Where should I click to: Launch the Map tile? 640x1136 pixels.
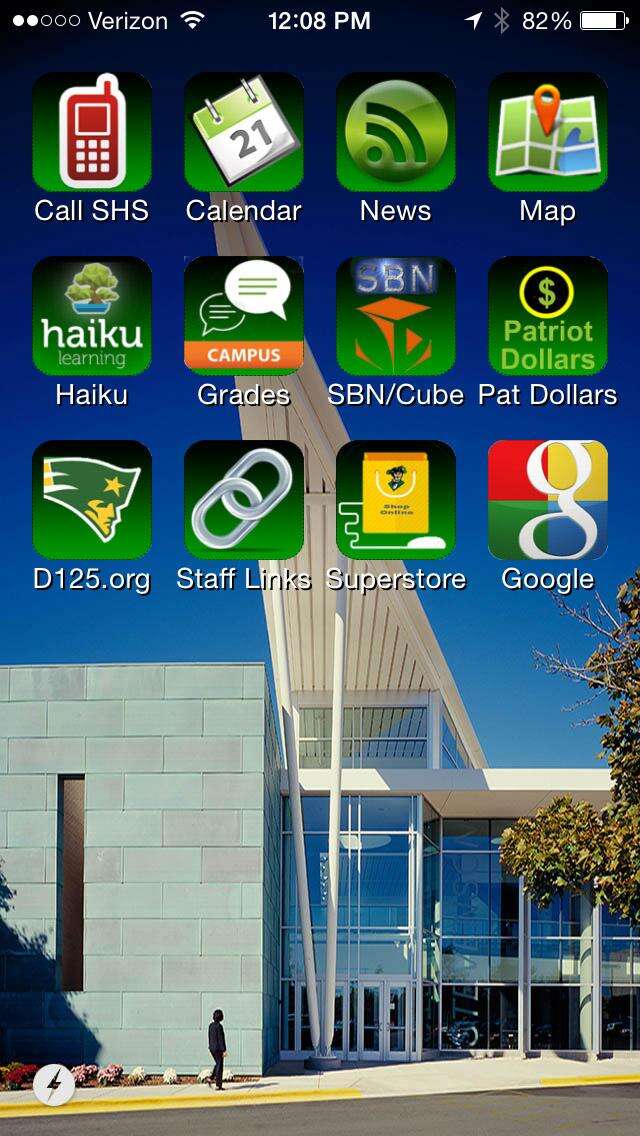(548, 132)
